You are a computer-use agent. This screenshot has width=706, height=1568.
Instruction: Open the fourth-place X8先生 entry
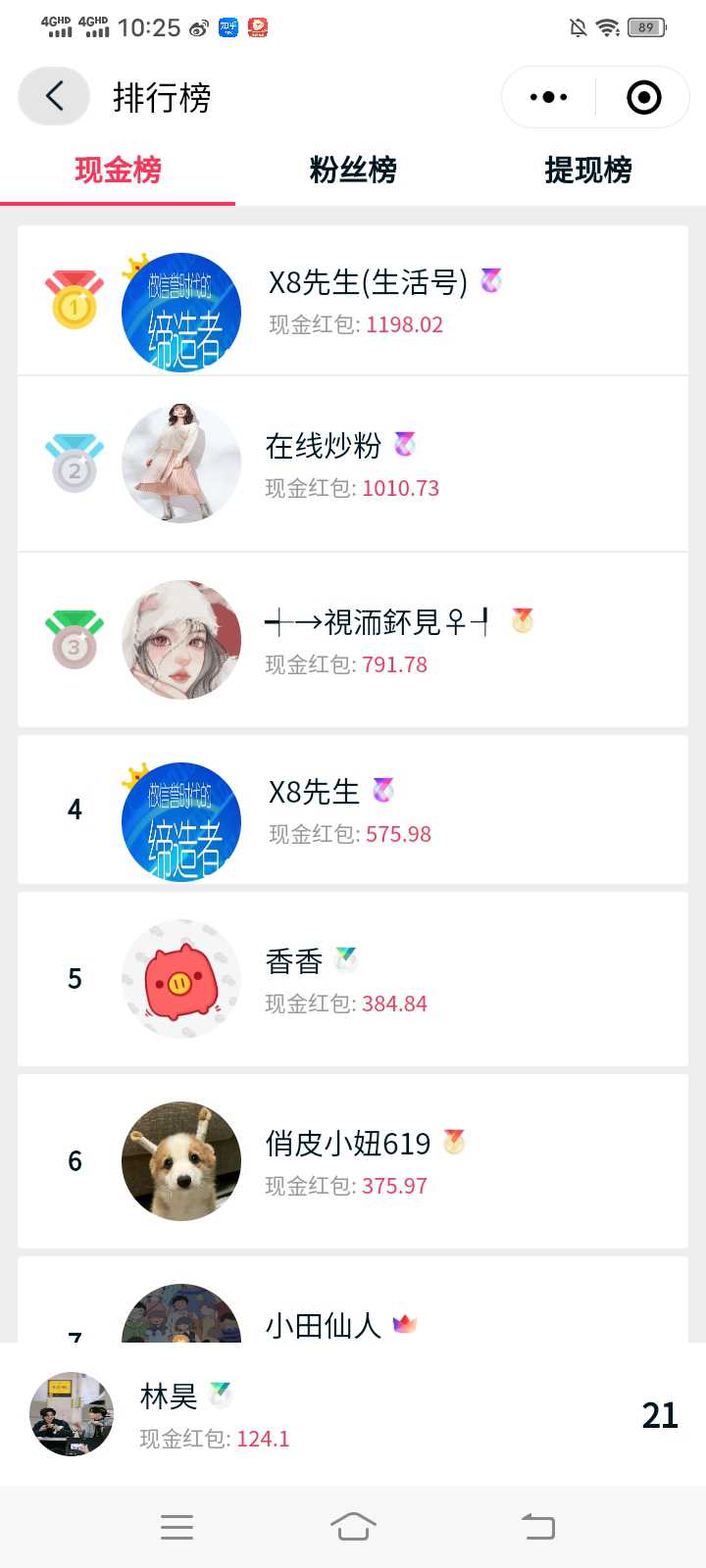click(353, 811)
